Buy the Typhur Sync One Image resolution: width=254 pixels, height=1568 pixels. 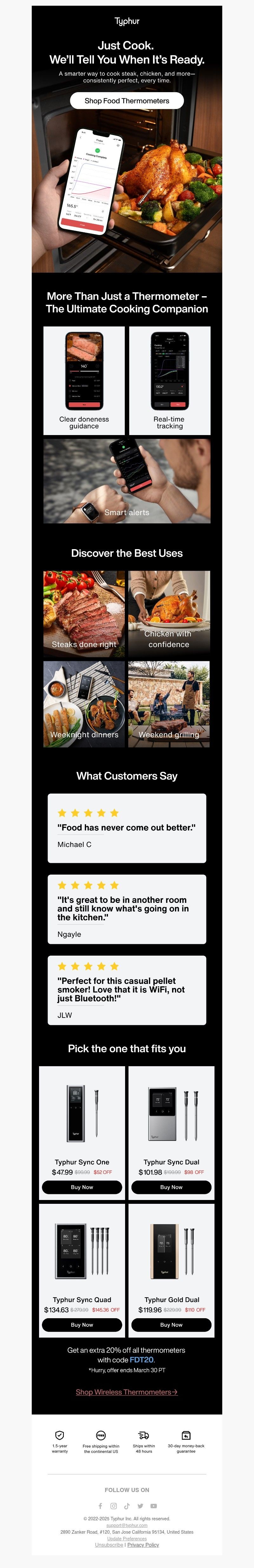(x=82, y=1187)
